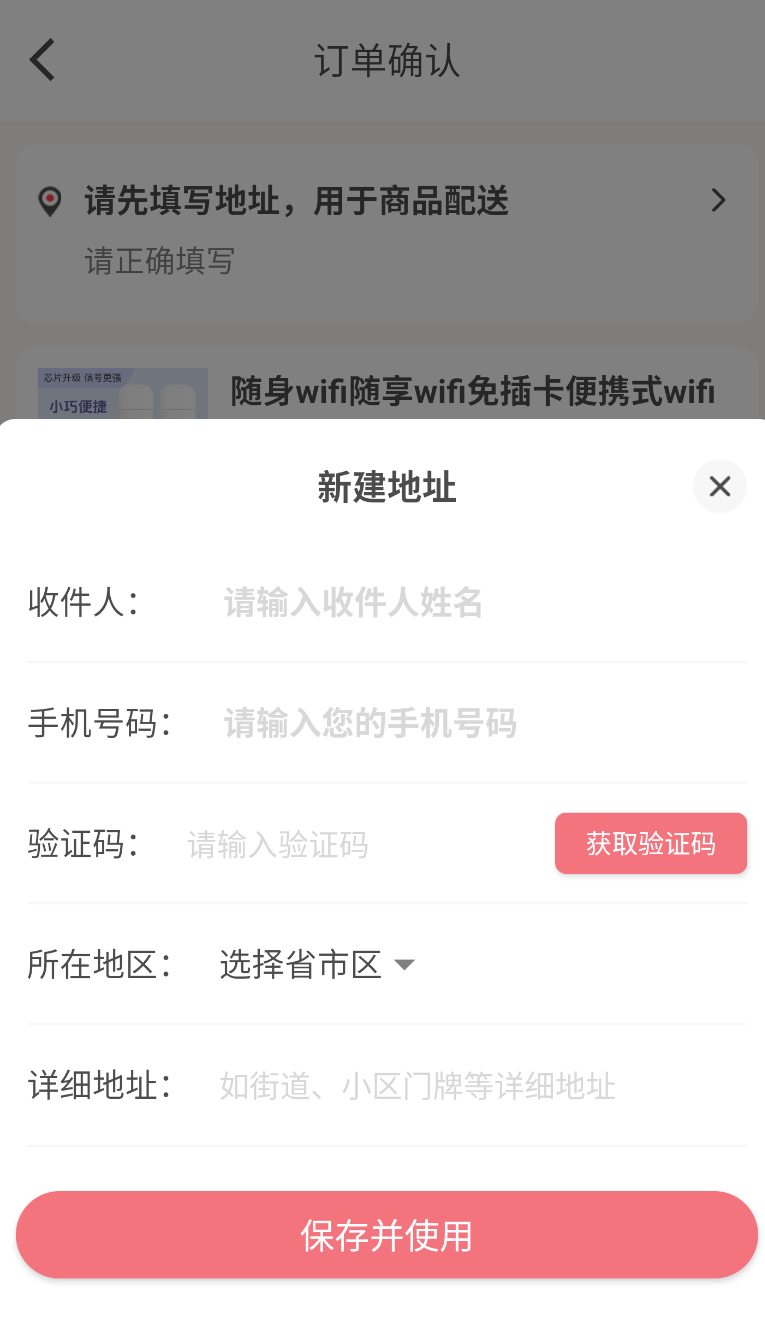Select the 验证码 input field
The height and width of the screenshot is (1317, 765).
(x=365, y=845)
